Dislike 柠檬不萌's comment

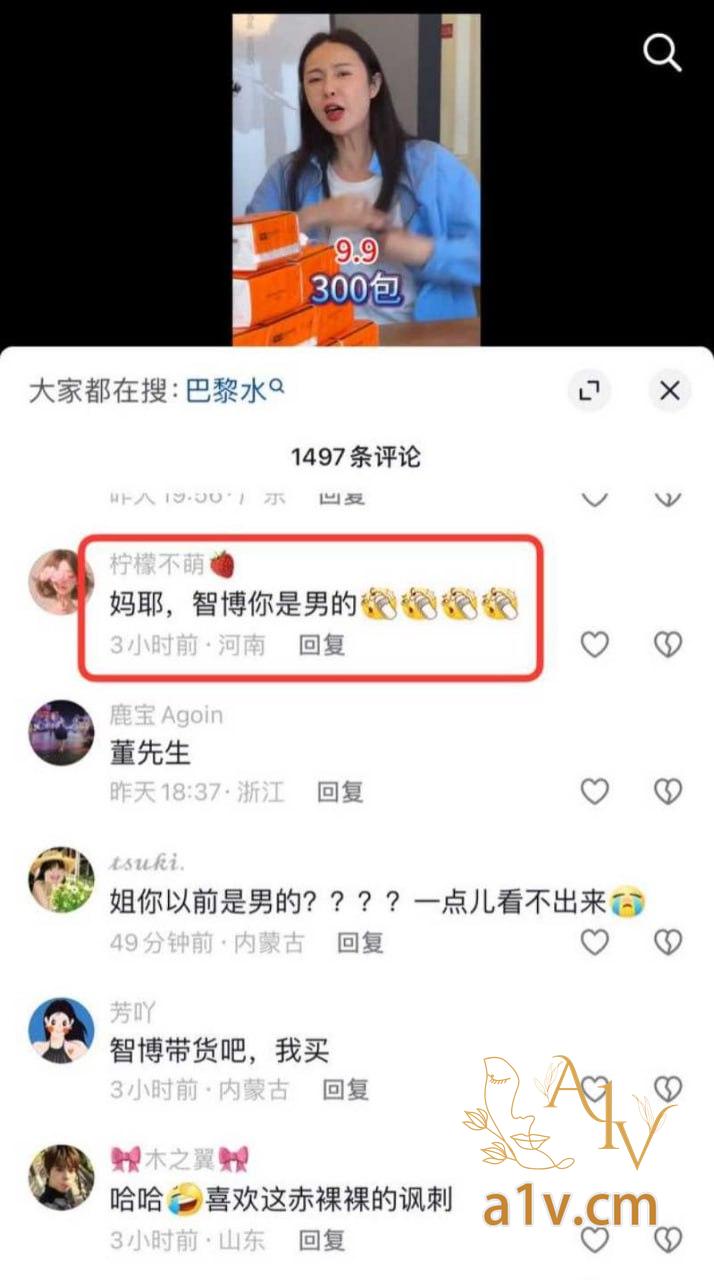pyautogui.click(x=667, y=645)
